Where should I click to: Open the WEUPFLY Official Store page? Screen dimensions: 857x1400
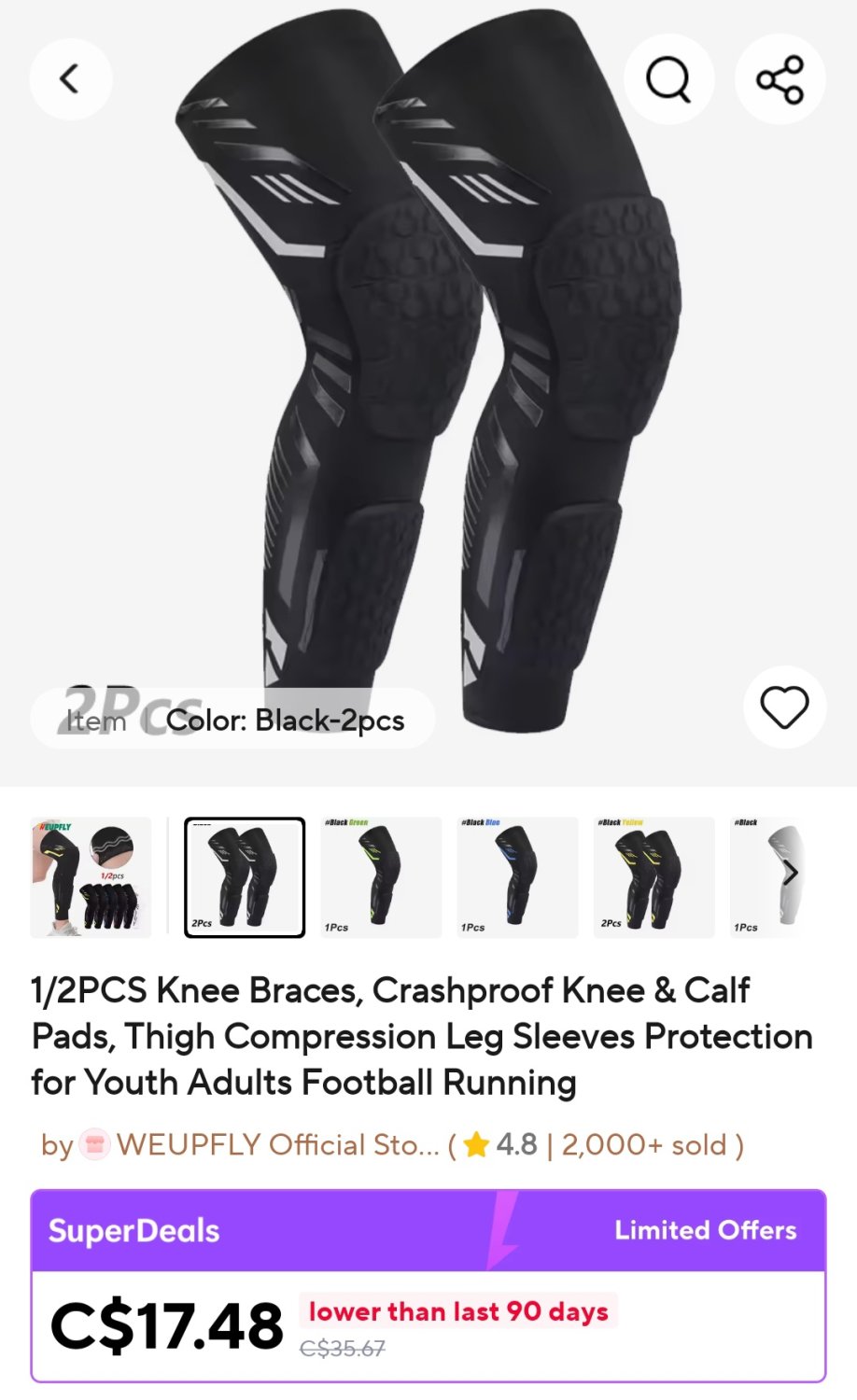click(277, 1144)
